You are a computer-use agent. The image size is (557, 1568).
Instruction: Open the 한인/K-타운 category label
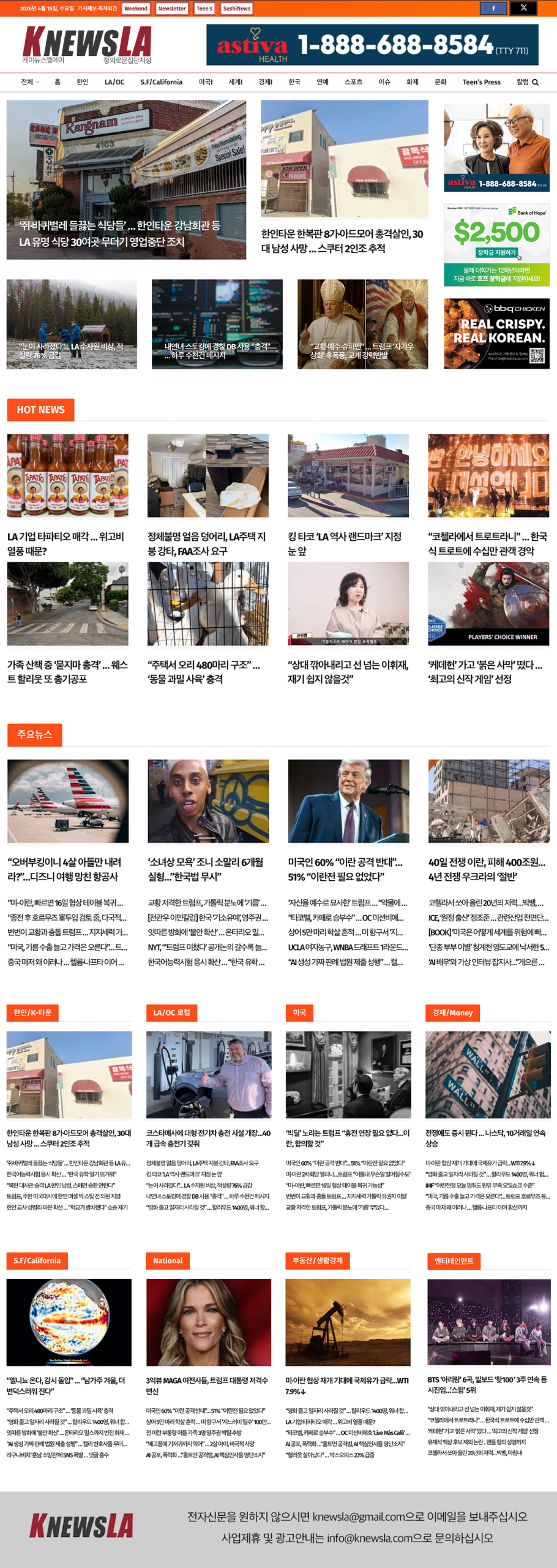point(32,1012)
